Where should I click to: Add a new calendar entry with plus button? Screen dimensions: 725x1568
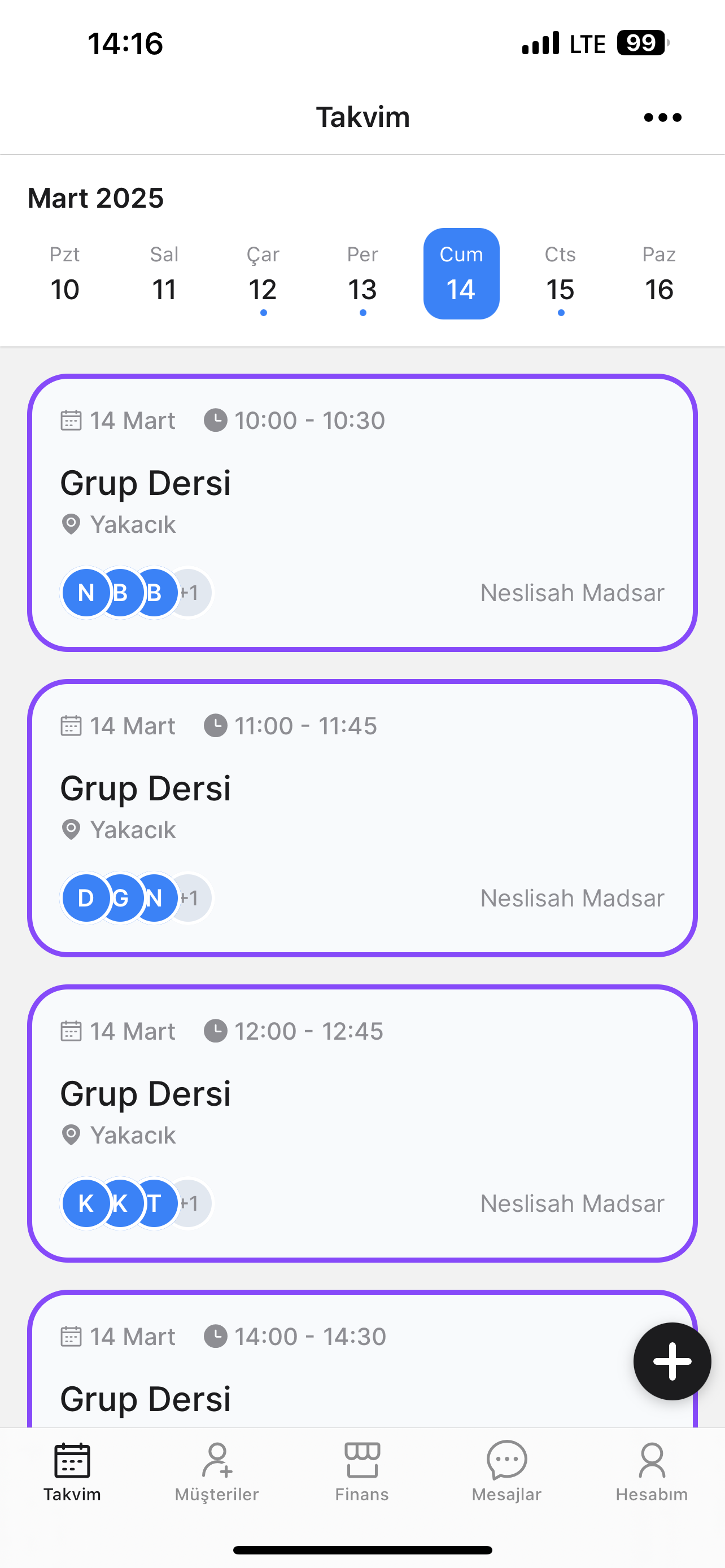672,1361
